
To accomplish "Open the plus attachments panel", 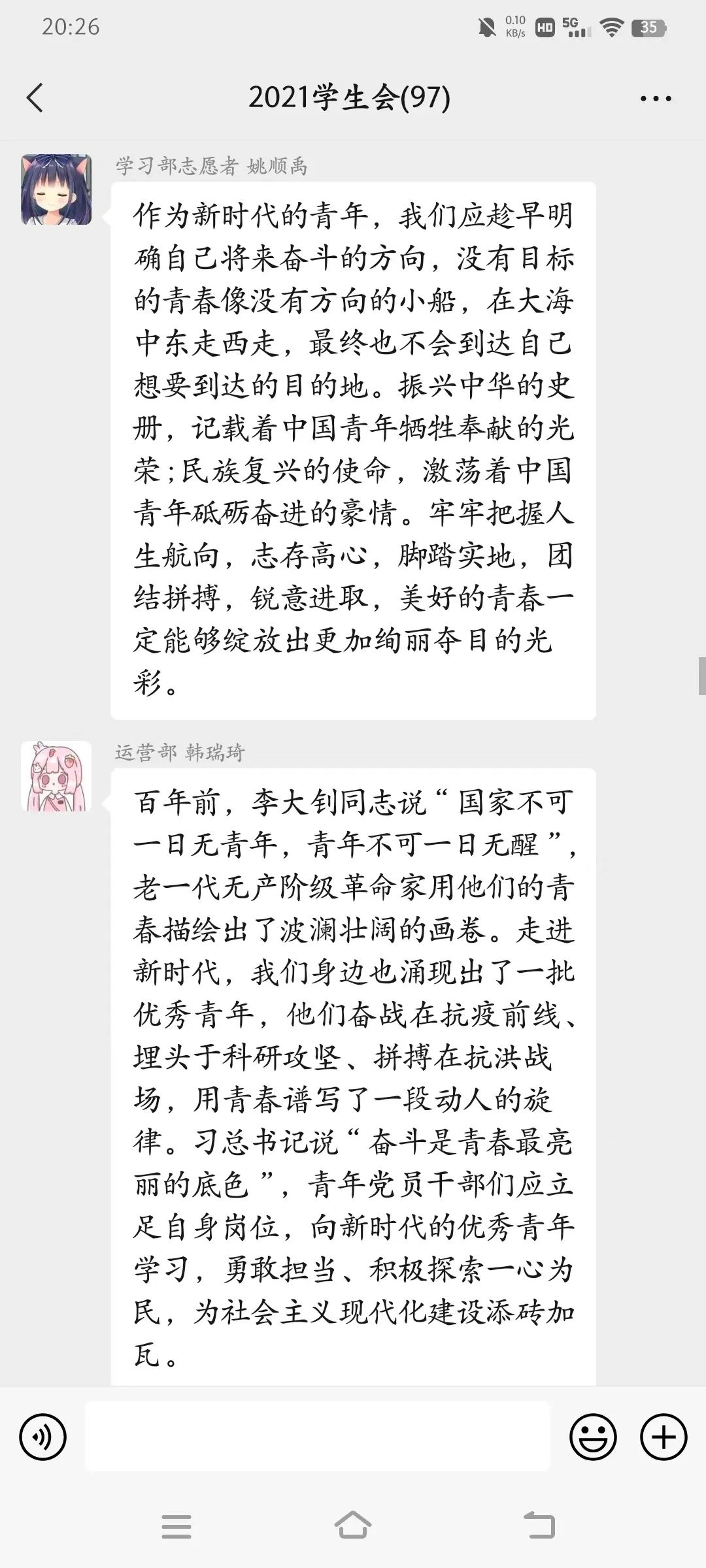I will click(x=664, y=1437).
